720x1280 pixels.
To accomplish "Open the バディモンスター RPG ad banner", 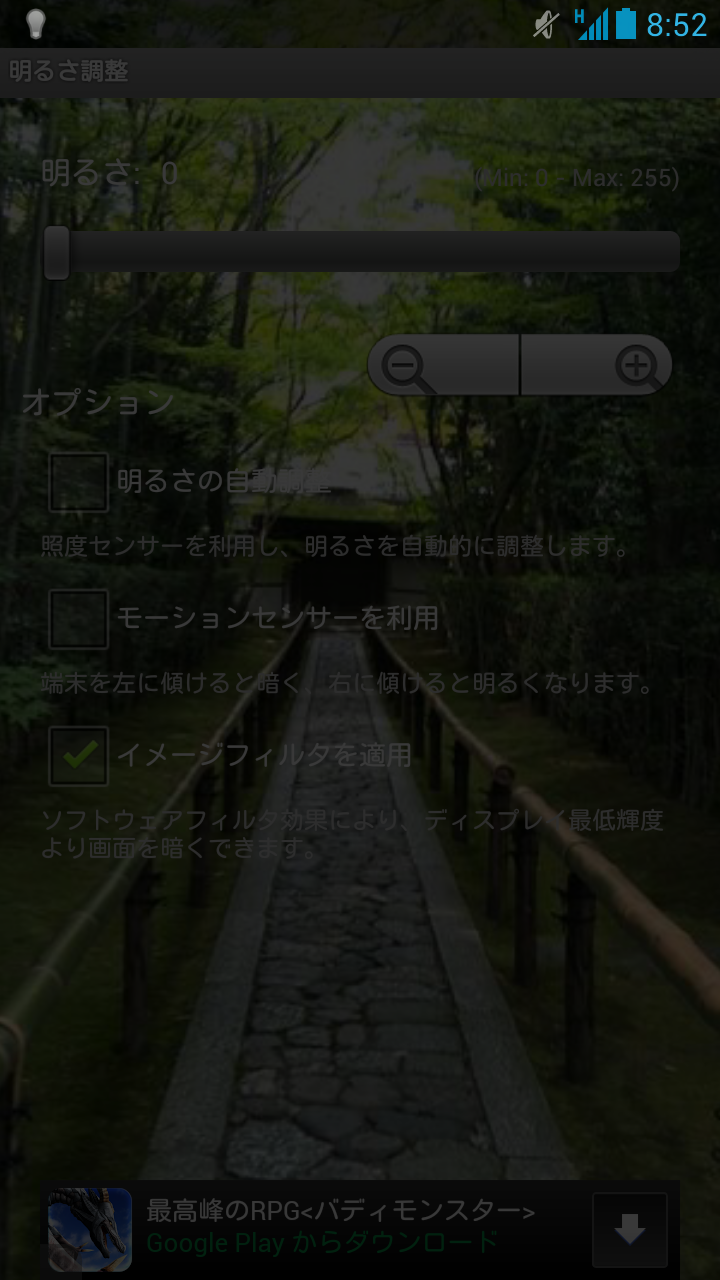I will (x=340, y=1228).
